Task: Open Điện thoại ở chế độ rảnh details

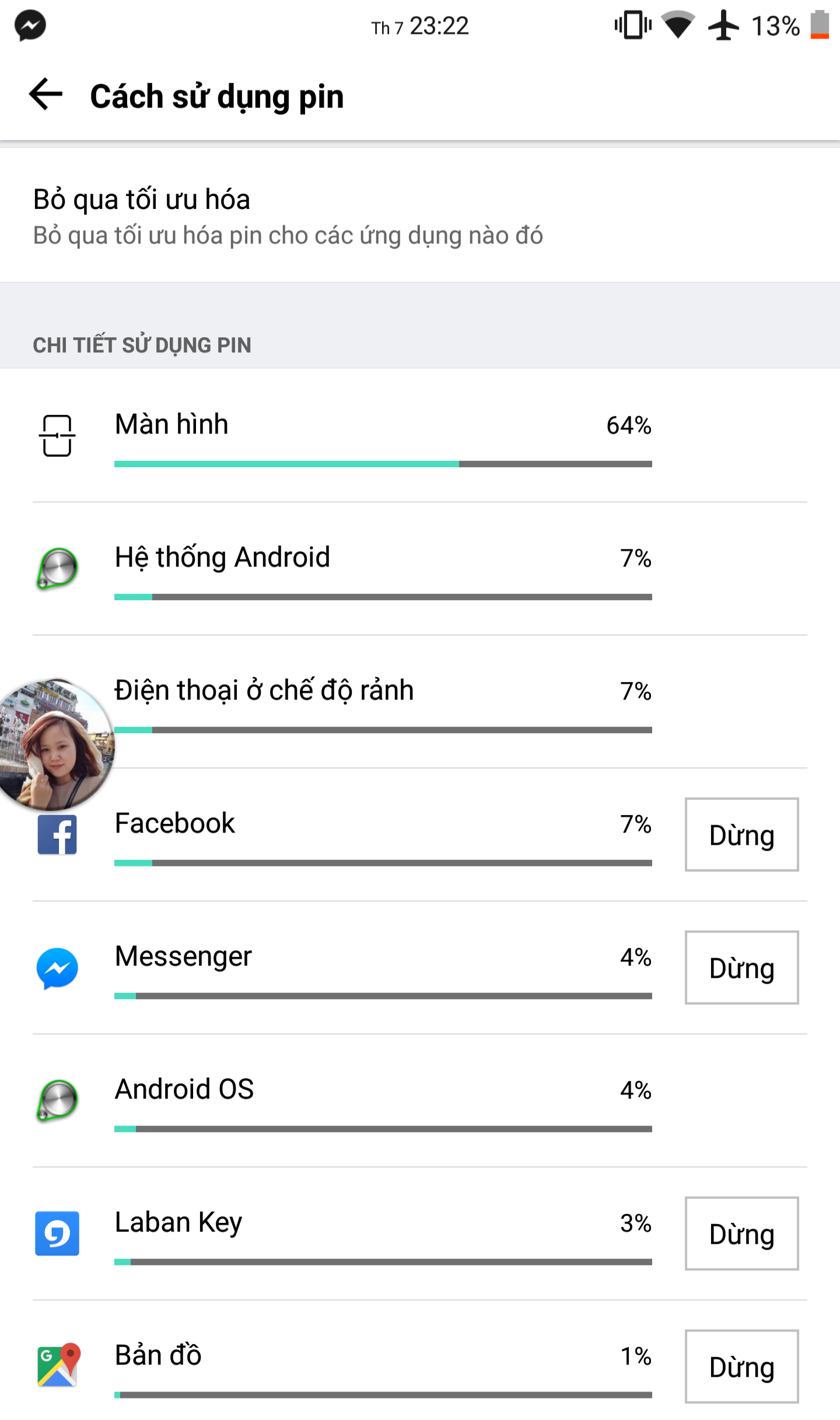Action: [x=382, y=702]
